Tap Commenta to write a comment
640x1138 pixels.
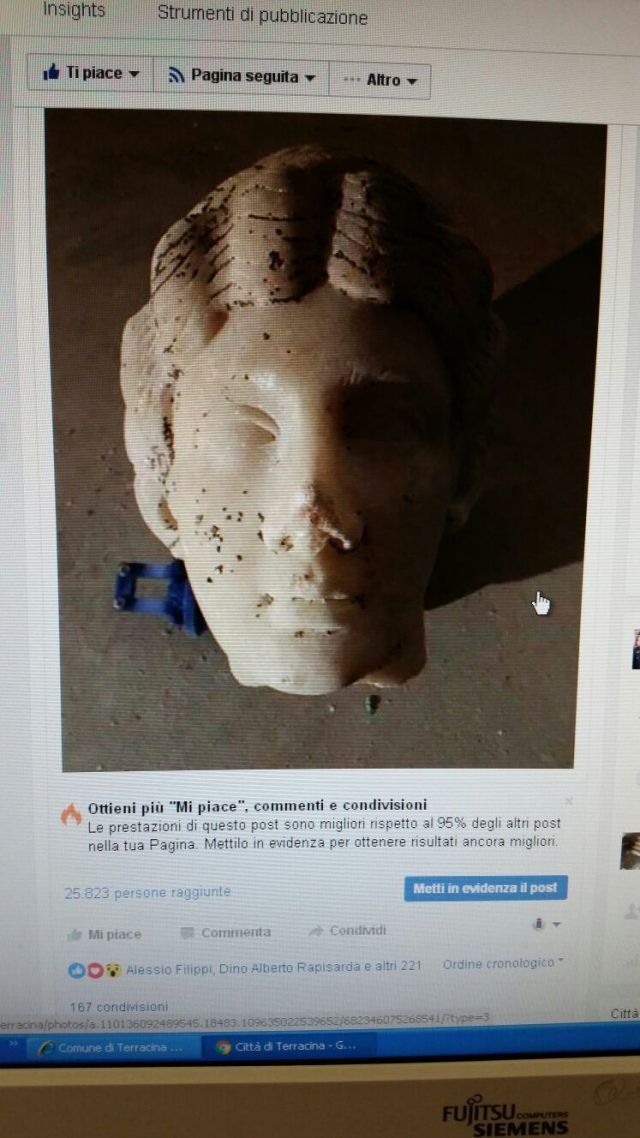click(x=226, y=932)
